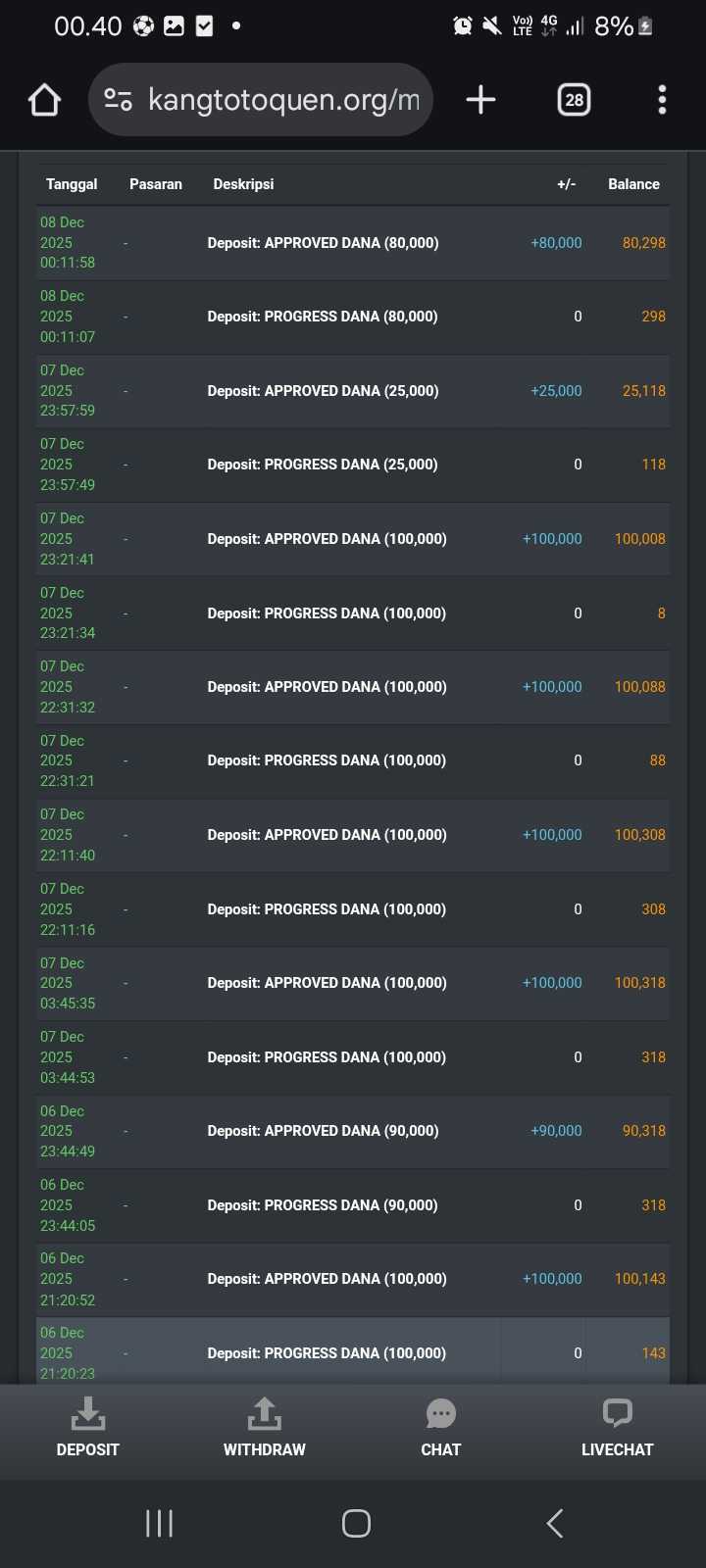
Task: Open a new browser tab
Action: (480, 100)
